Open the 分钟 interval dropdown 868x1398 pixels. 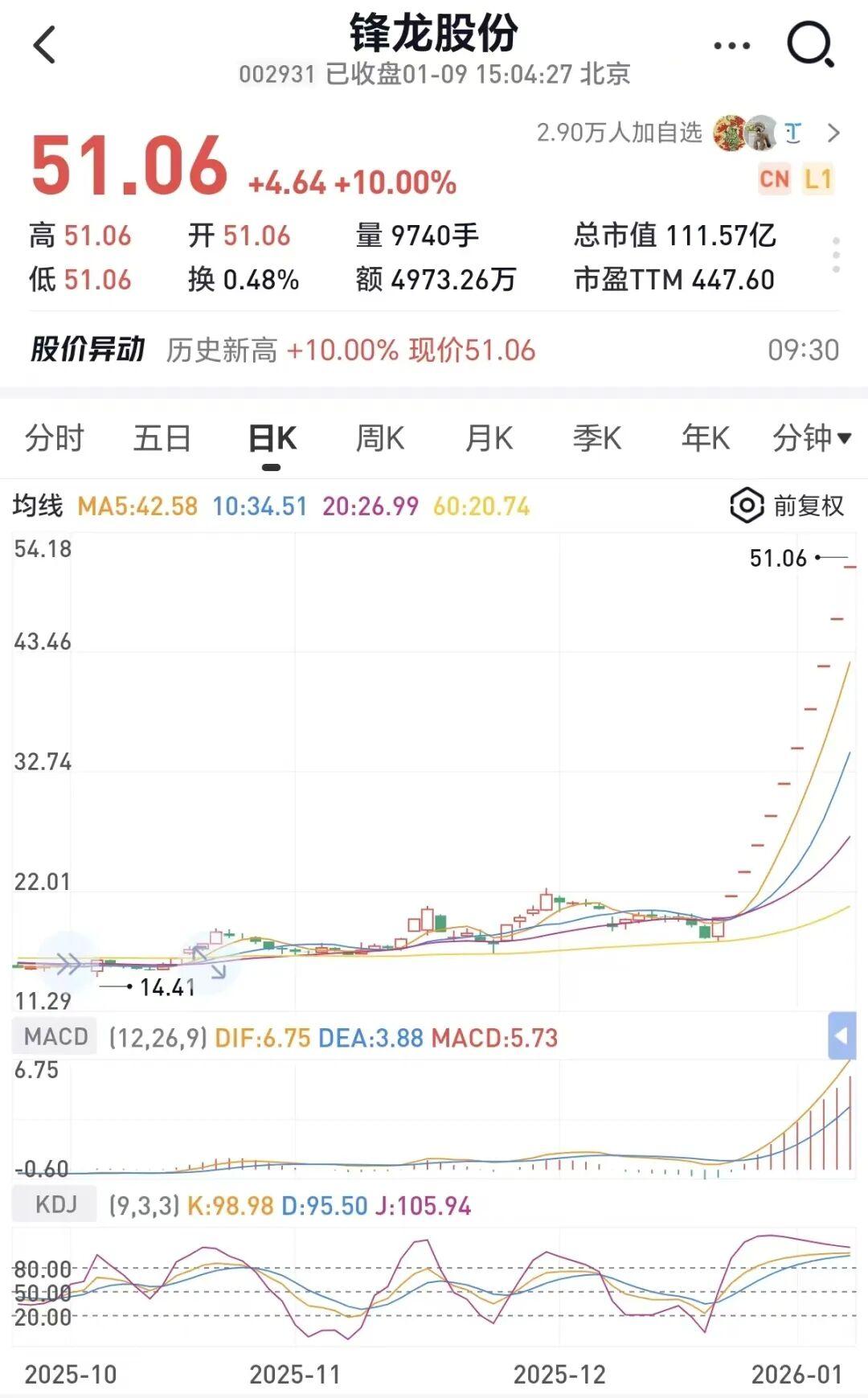tap(811, 439)
